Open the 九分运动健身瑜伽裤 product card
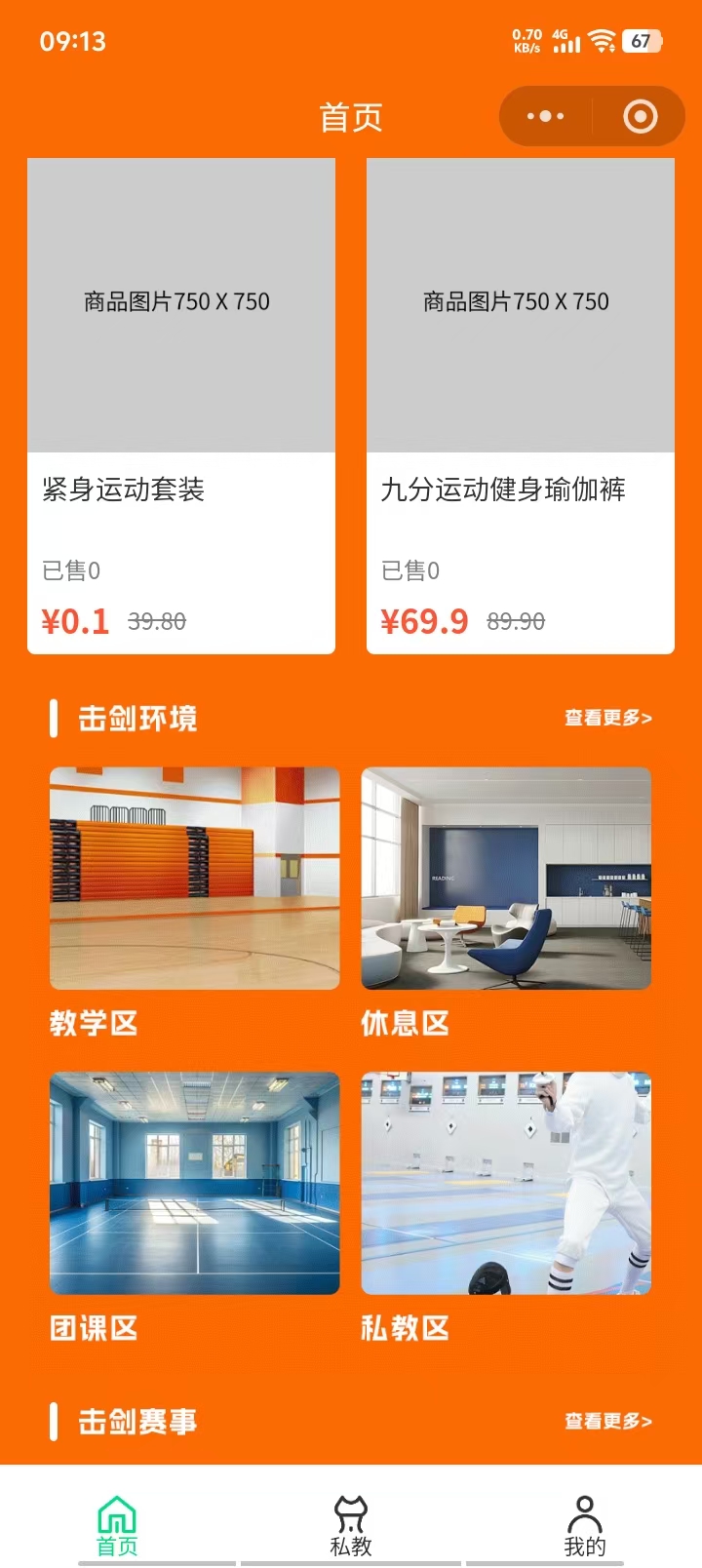The image size is (702, 1568). 521,406
